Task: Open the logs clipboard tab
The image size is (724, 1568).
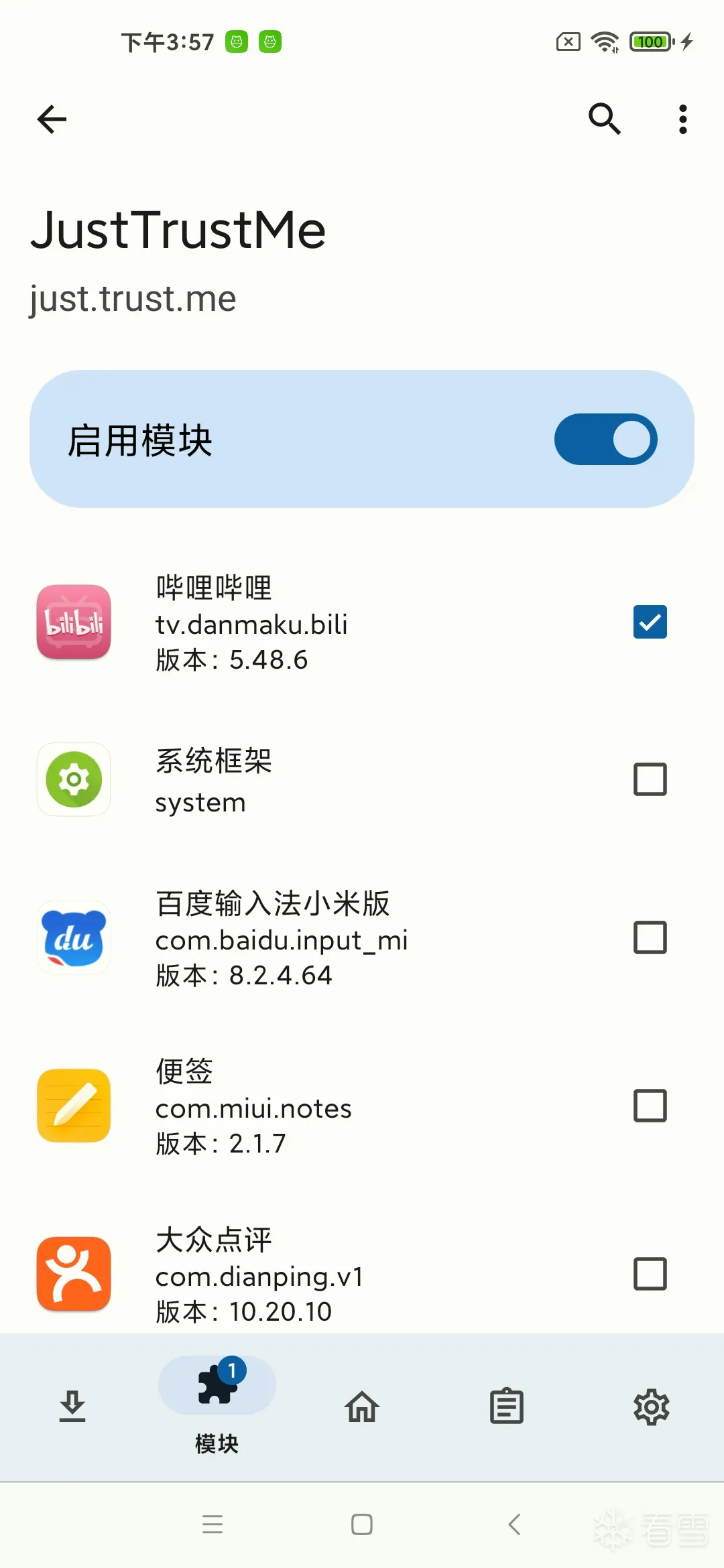Action: tap(507, 1407)
